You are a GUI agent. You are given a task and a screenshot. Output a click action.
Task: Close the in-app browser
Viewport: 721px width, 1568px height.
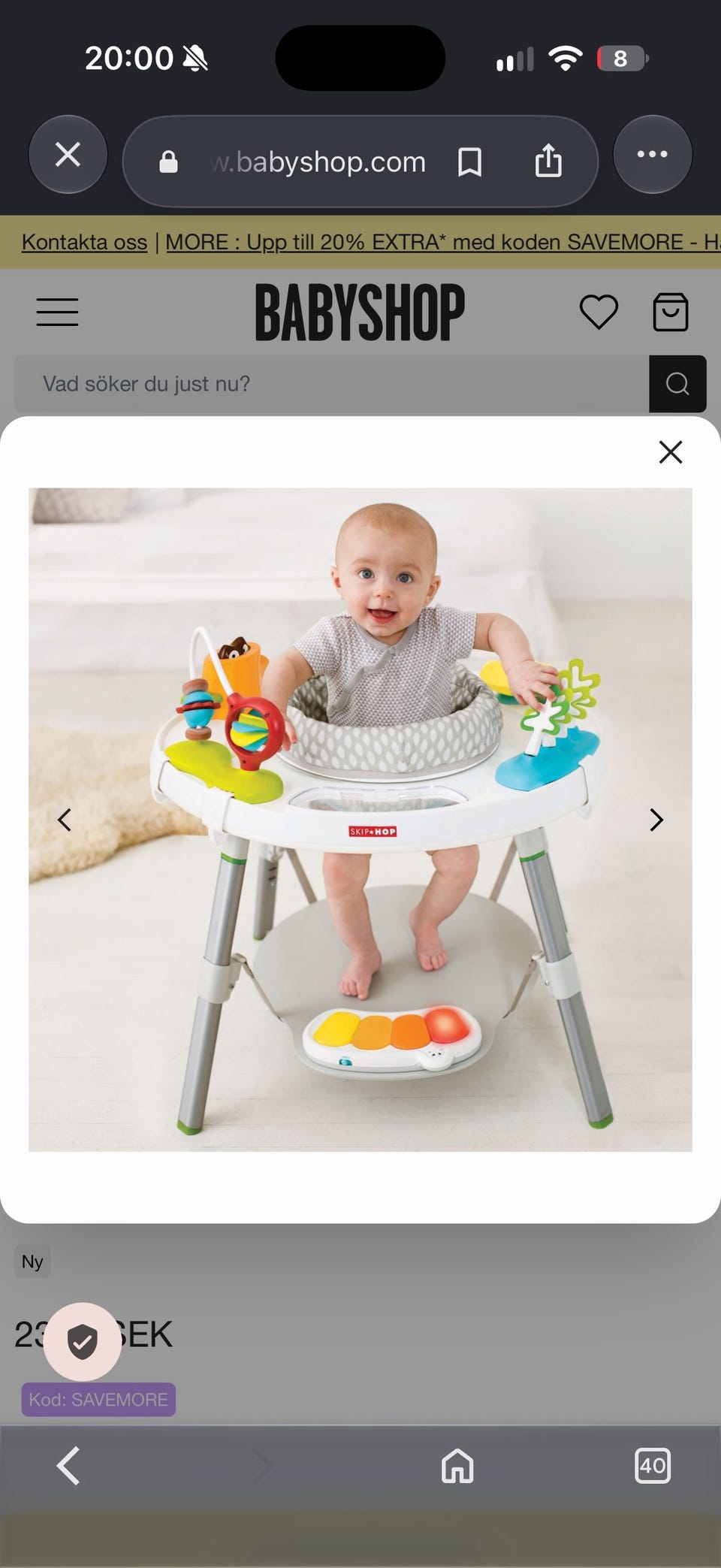68,155
